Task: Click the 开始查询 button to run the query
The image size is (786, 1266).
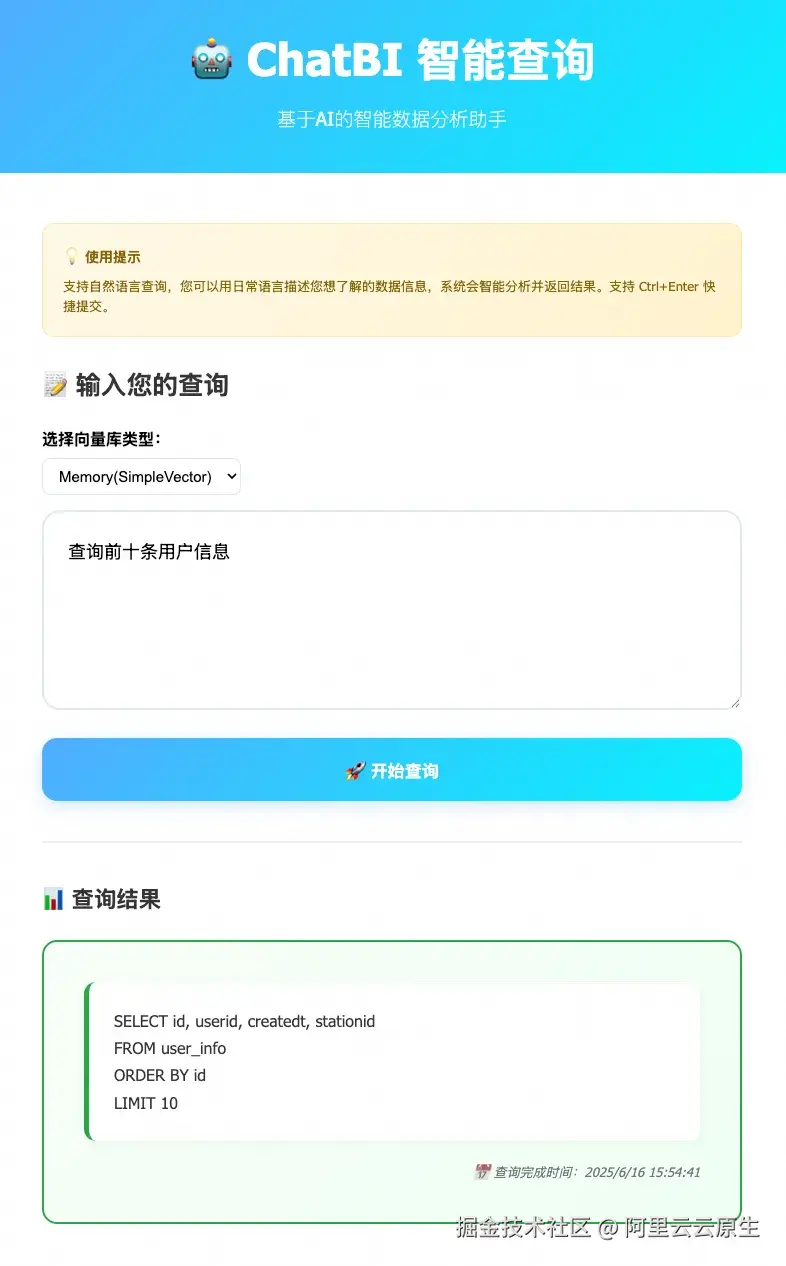Action: click(391, 770)
